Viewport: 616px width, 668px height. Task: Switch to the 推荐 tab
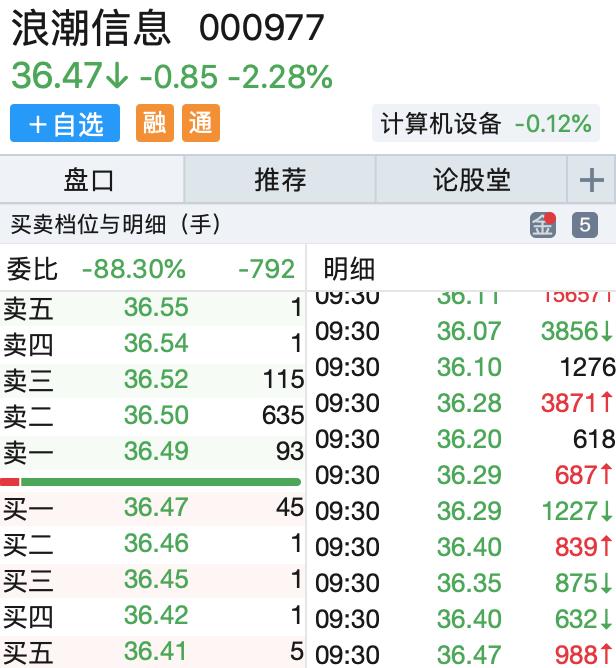click(x=280, y=180)
